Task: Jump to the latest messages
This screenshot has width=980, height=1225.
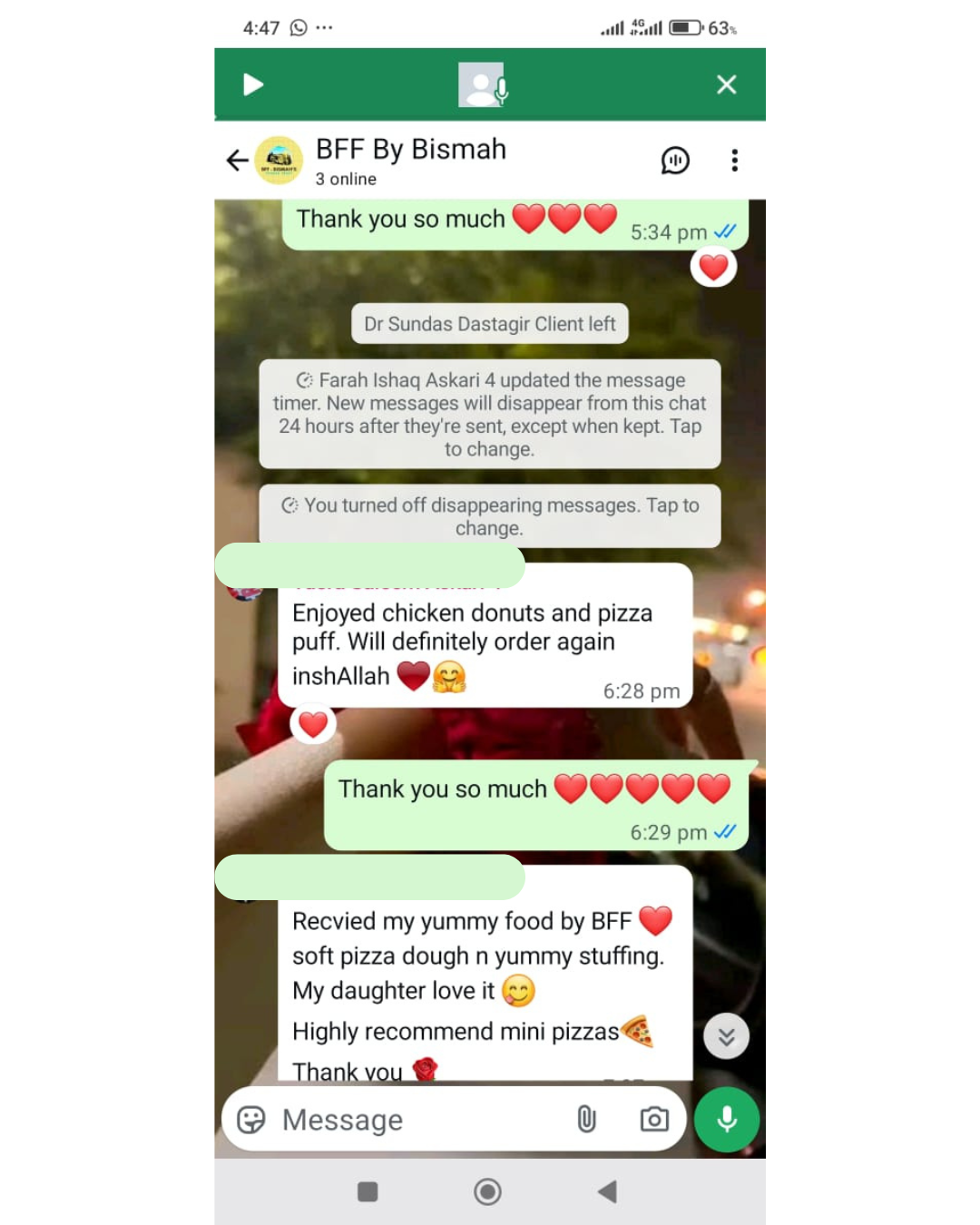Action: [x=726, y=1036]
